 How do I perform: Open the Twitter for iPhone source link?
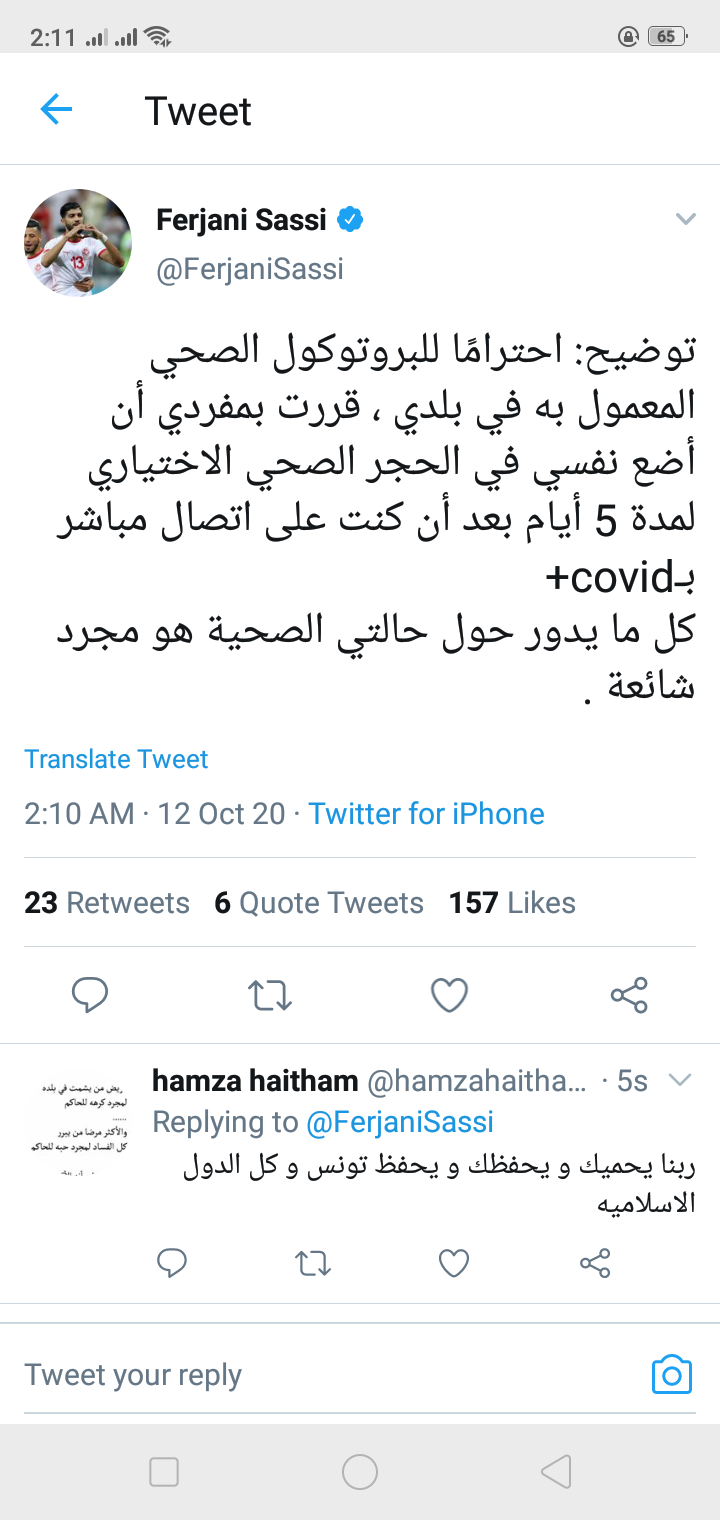[426, 813]
